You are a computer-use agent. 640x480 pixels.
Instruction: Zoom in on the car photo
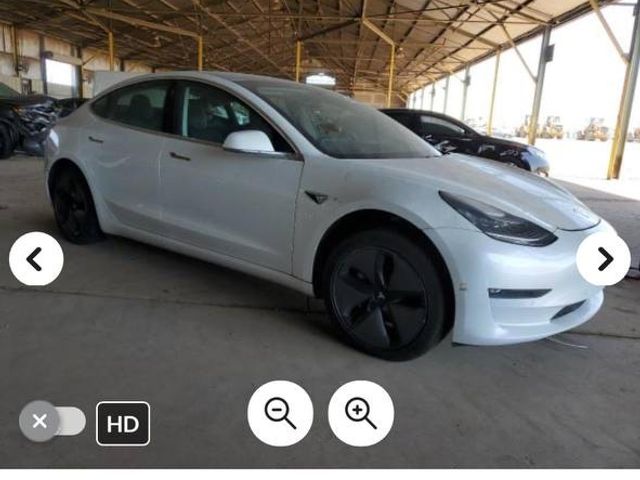[361, 413]
